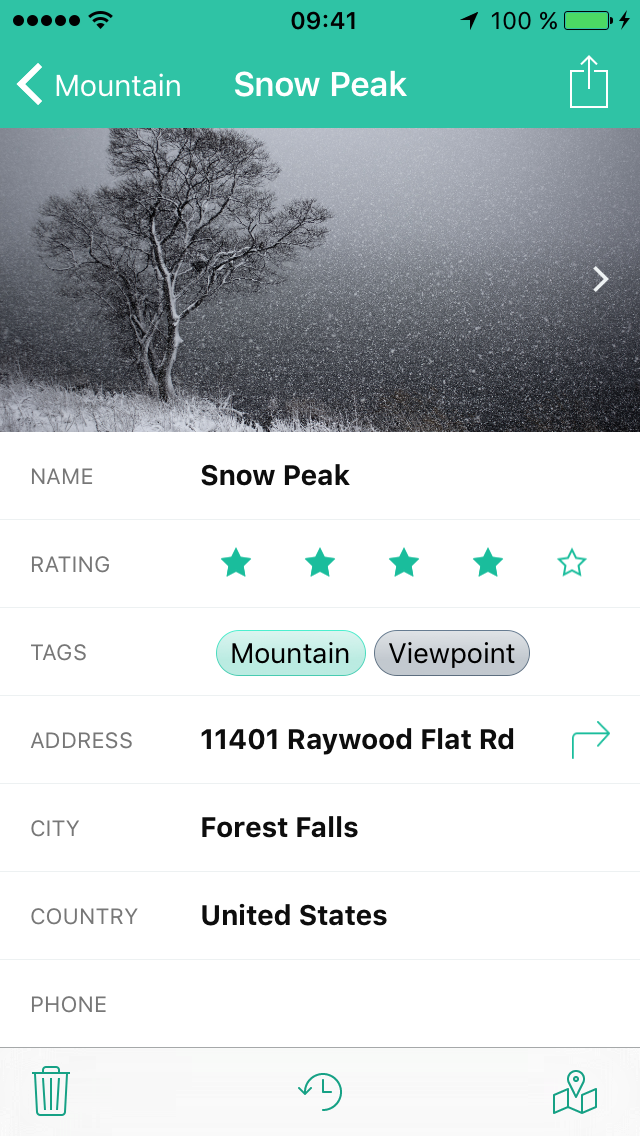Set the rating to five stars
Image resolution: width=640 pixels, height=1136 pixels.
click(x=571, y=564)
